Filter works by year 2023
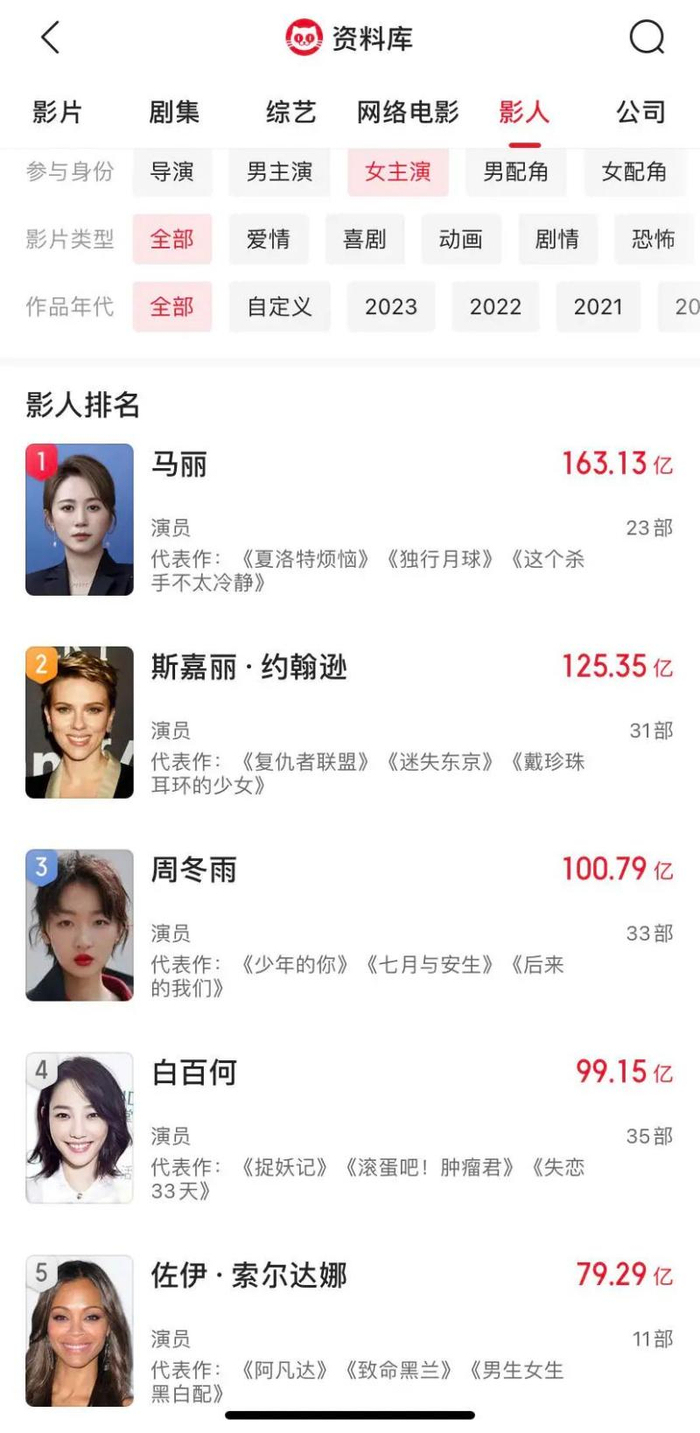Screen dimensions: 700x1433 [391, 307]
